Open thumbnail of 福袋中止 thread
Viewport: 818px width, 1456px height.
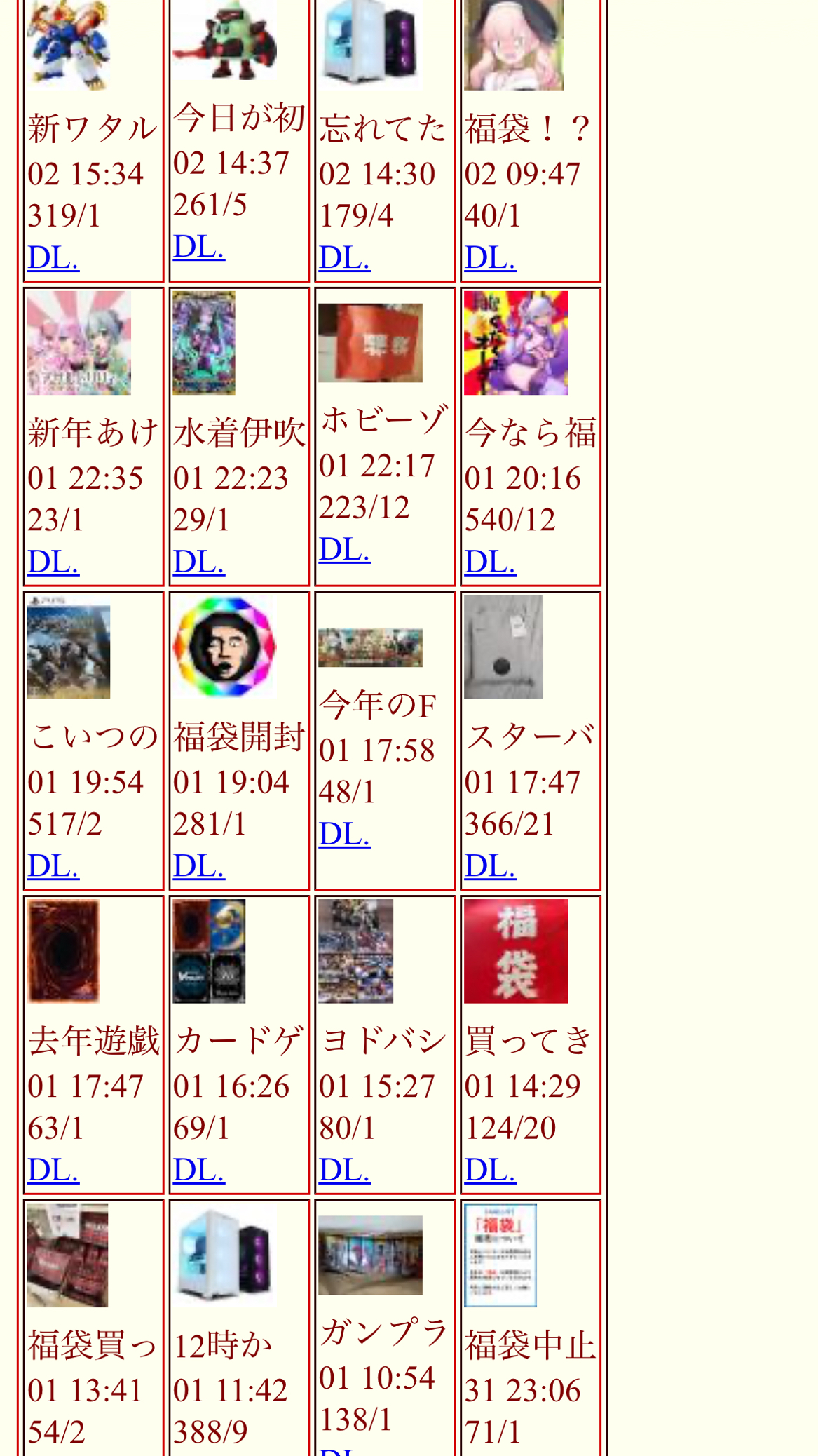[500, 1255]
